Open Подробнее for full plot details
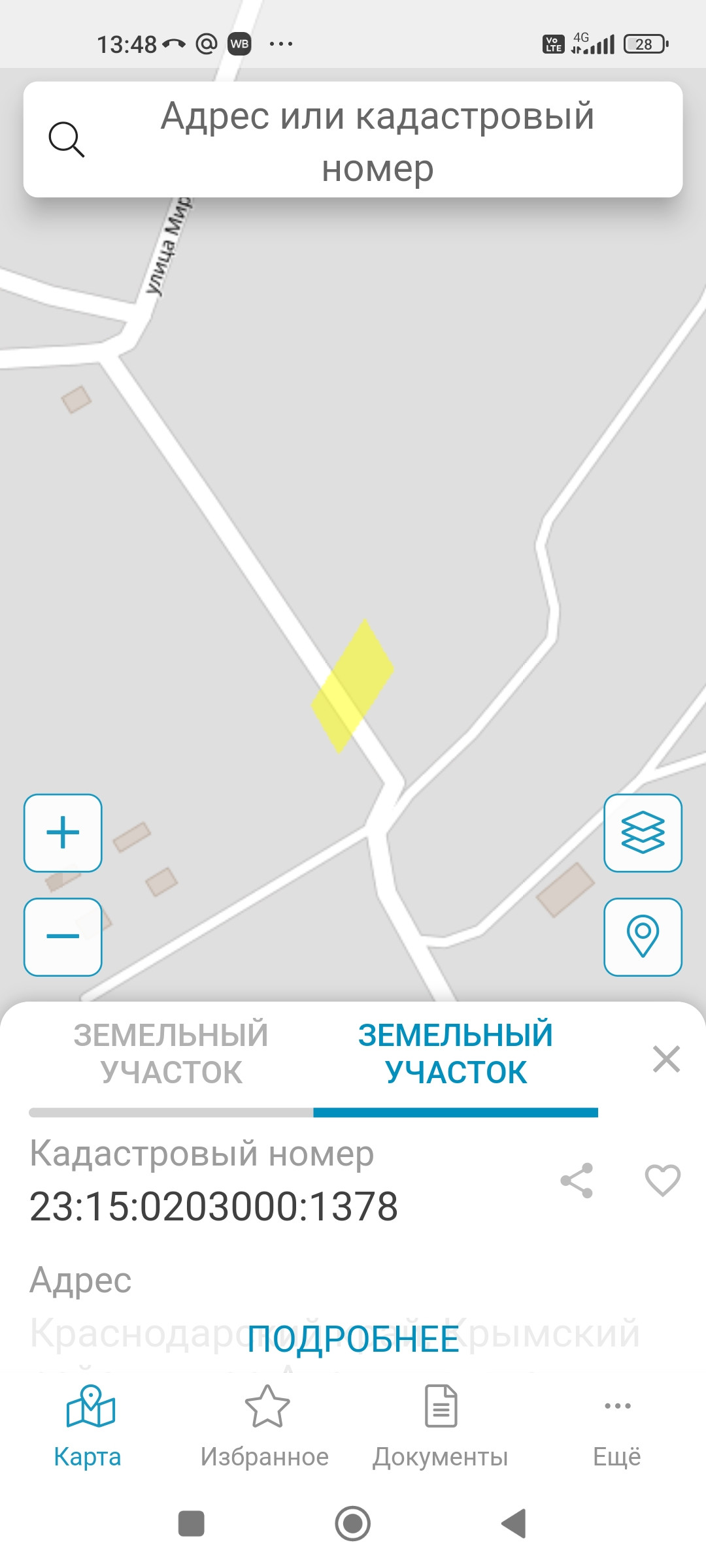This screenshot has height=1568, width=706. [x=353, y=1339]
